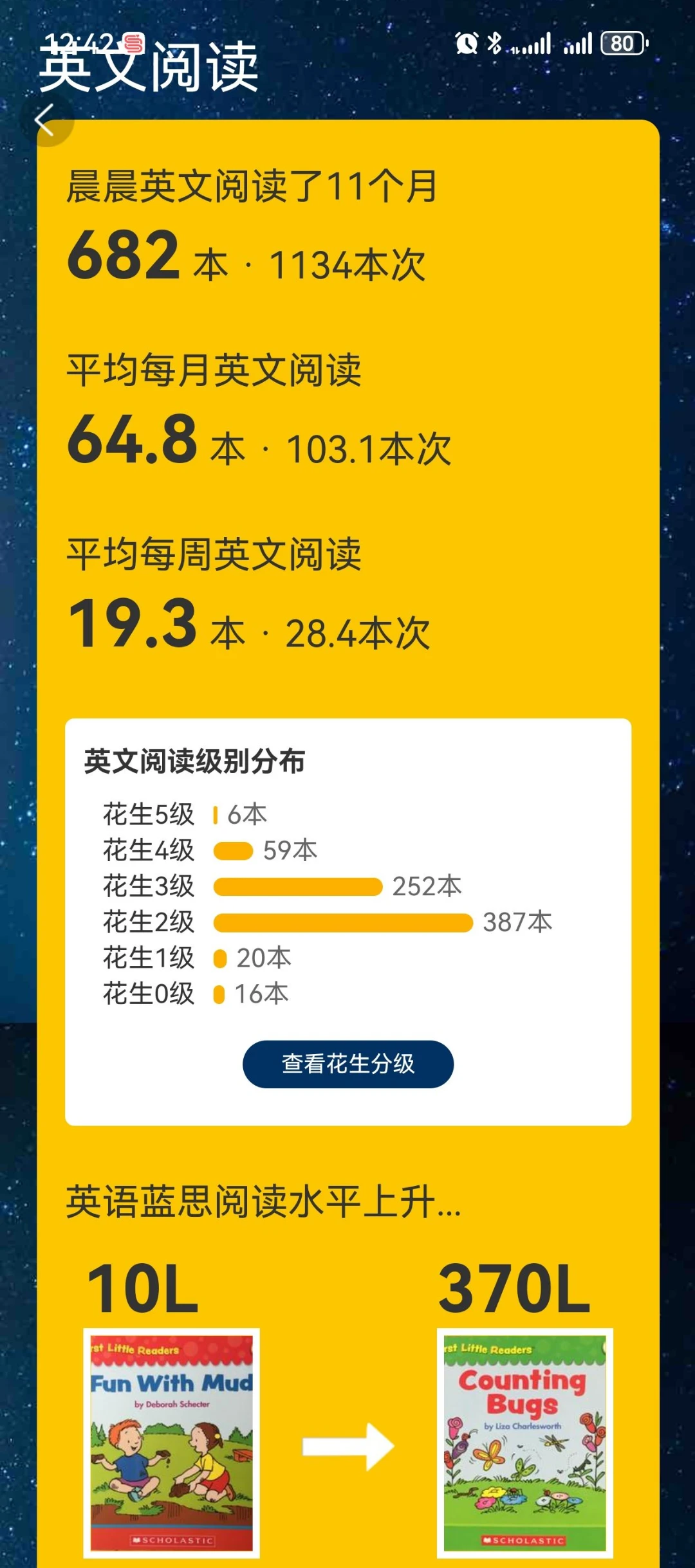Screen dimensions: 695x1568
Task: Tap the 查看花生分级 button
Action: point(348,1064)
